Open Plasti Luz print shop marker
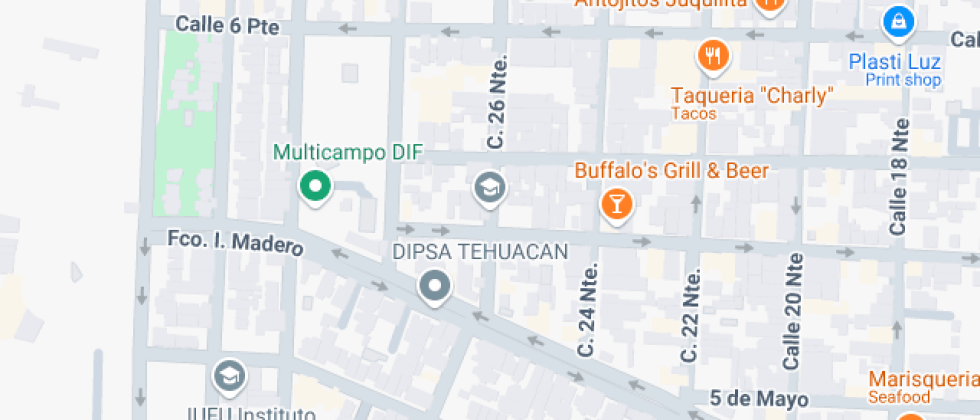 pos(898,20)
